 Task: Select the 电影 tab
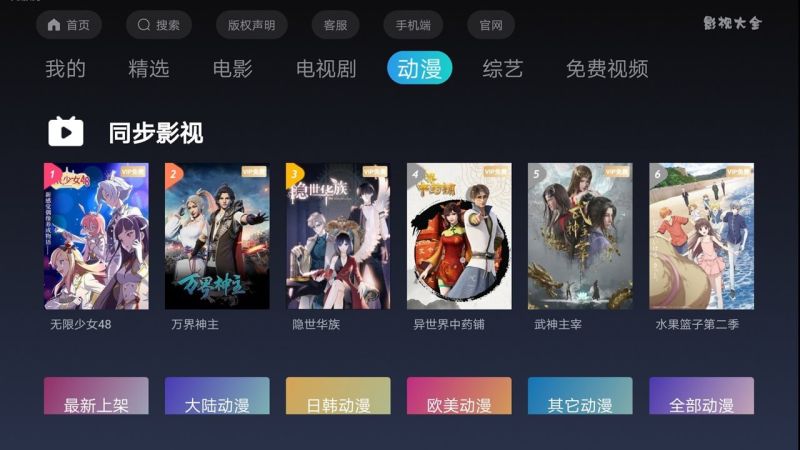(x=233, y=69)
